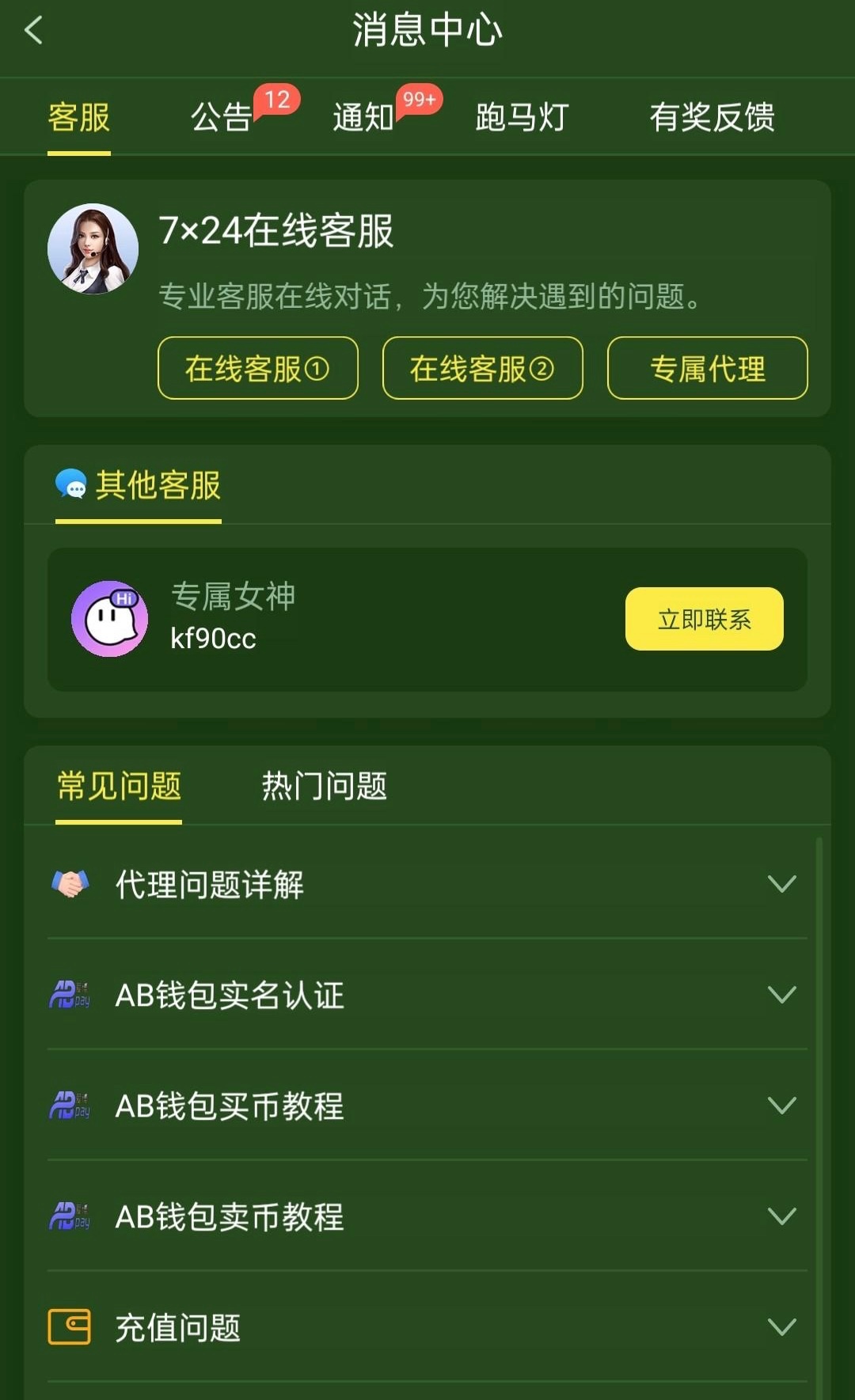Tap 立即联系 for 专属女神
This screenshot has width=855, height=1400.
[703, 619]
